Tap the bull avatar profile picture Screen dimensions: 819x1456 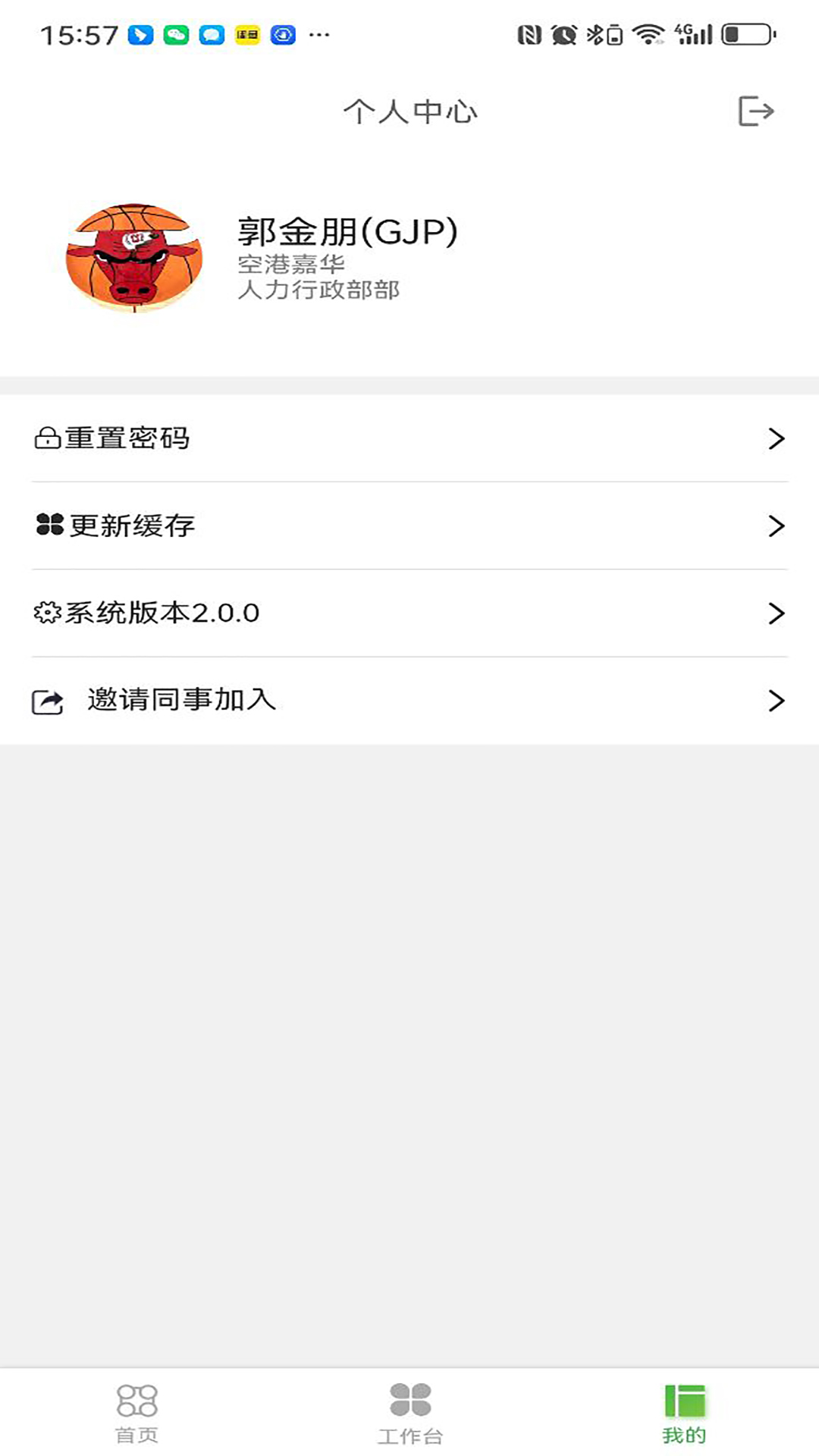pyautogui.click(x=133, y=258)
